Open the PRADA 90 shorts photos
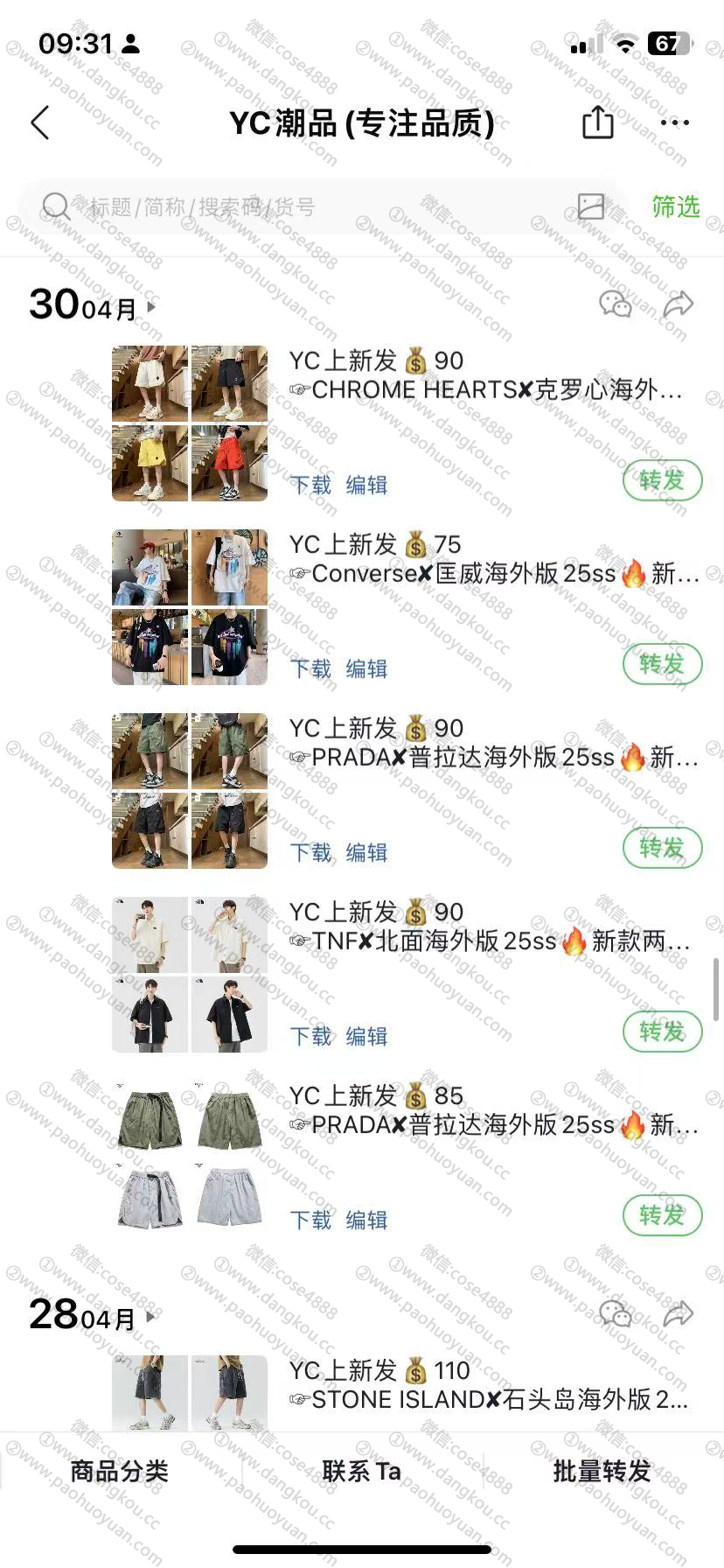The height and width of the screenshot is (1568, 724). (x=190, y=790)
